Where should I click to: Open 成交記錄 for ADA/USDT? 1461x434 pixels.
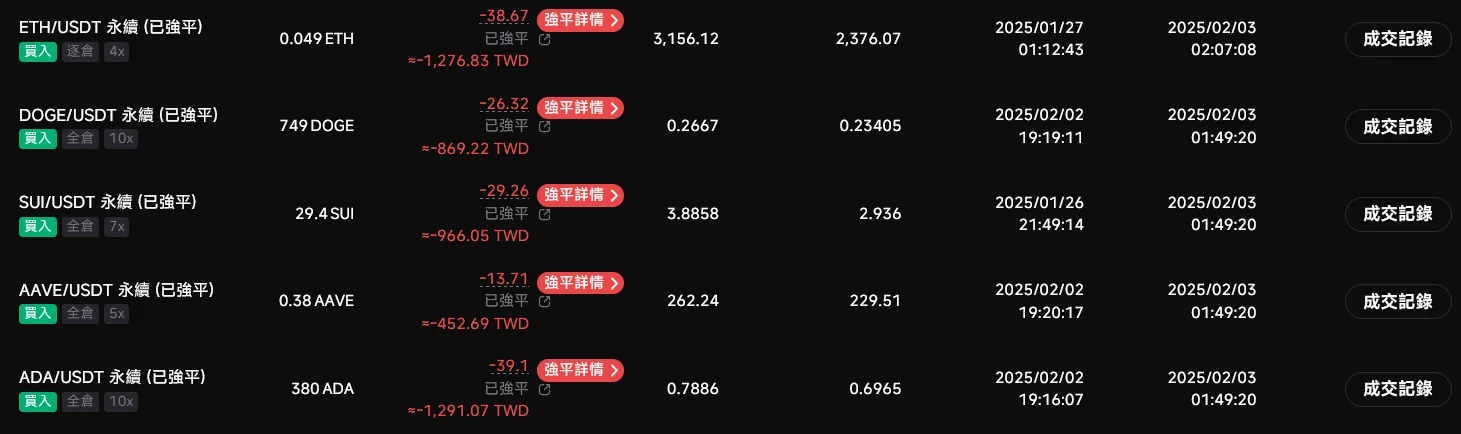click(x=1397, y=388)
